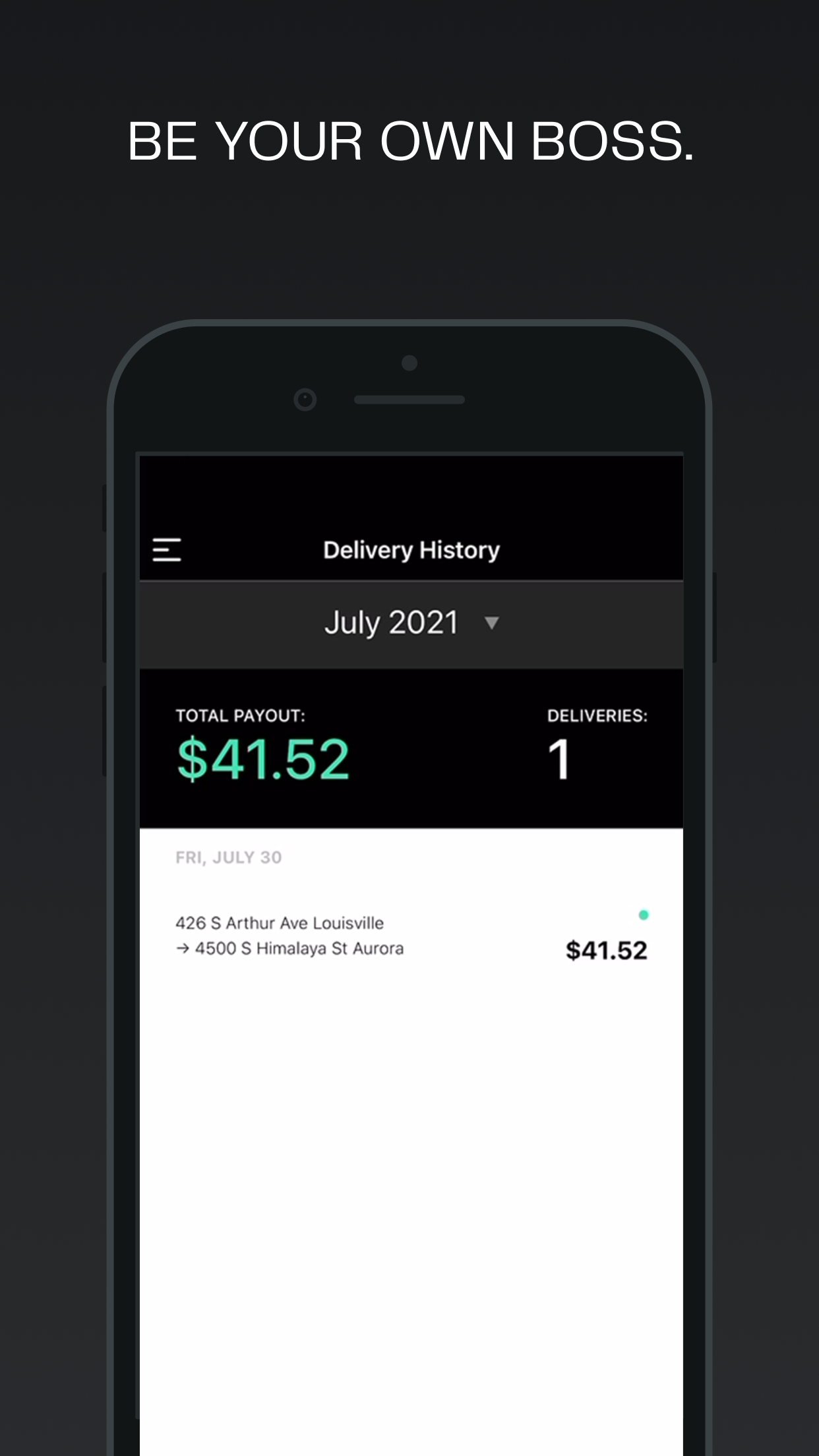Expand the month selector triangle
Image resolution: width=819 pixels, height=1456 pixels.
(491, 622)
